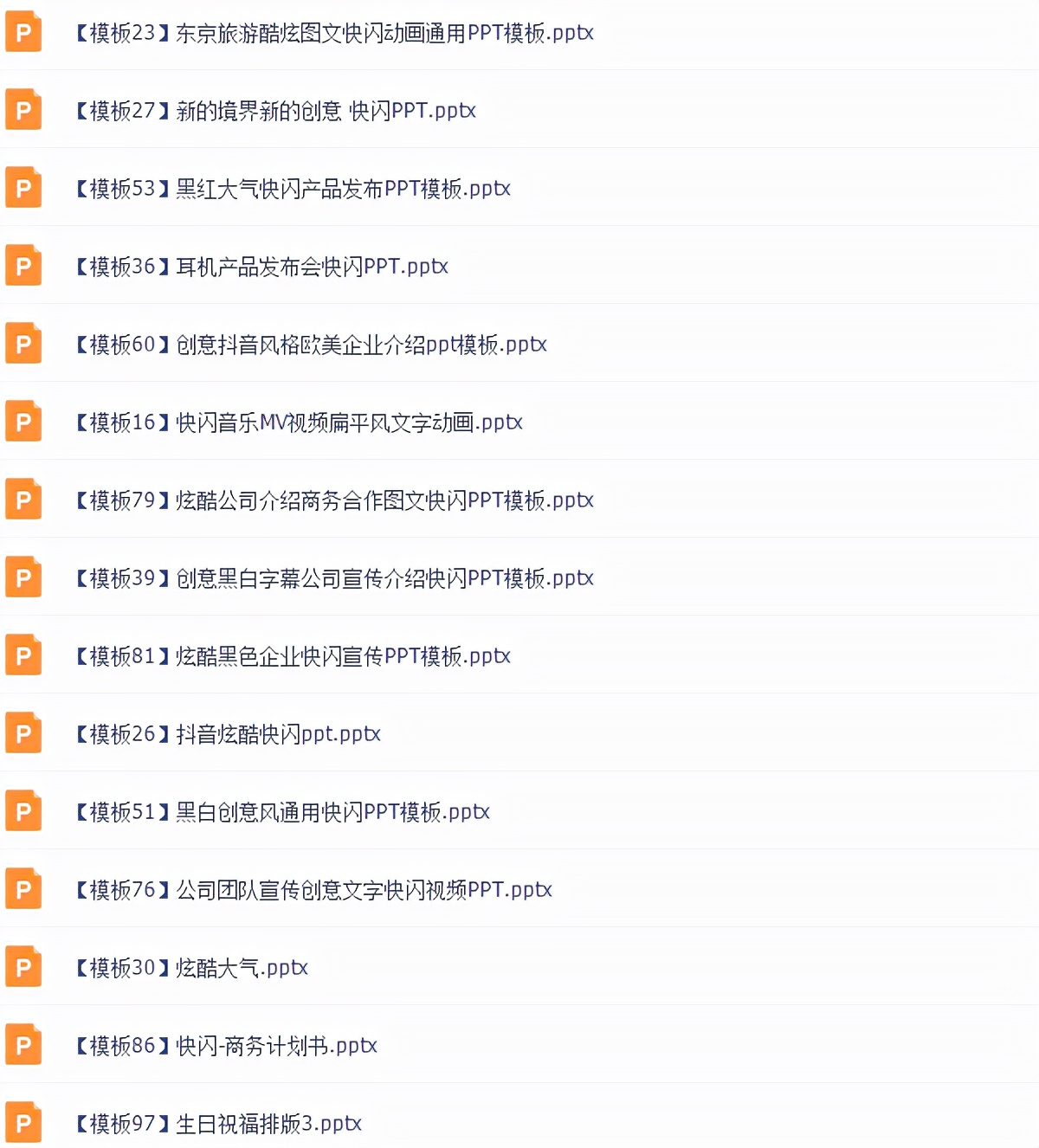Click the PPT icon for 模板81

point(23,655)
